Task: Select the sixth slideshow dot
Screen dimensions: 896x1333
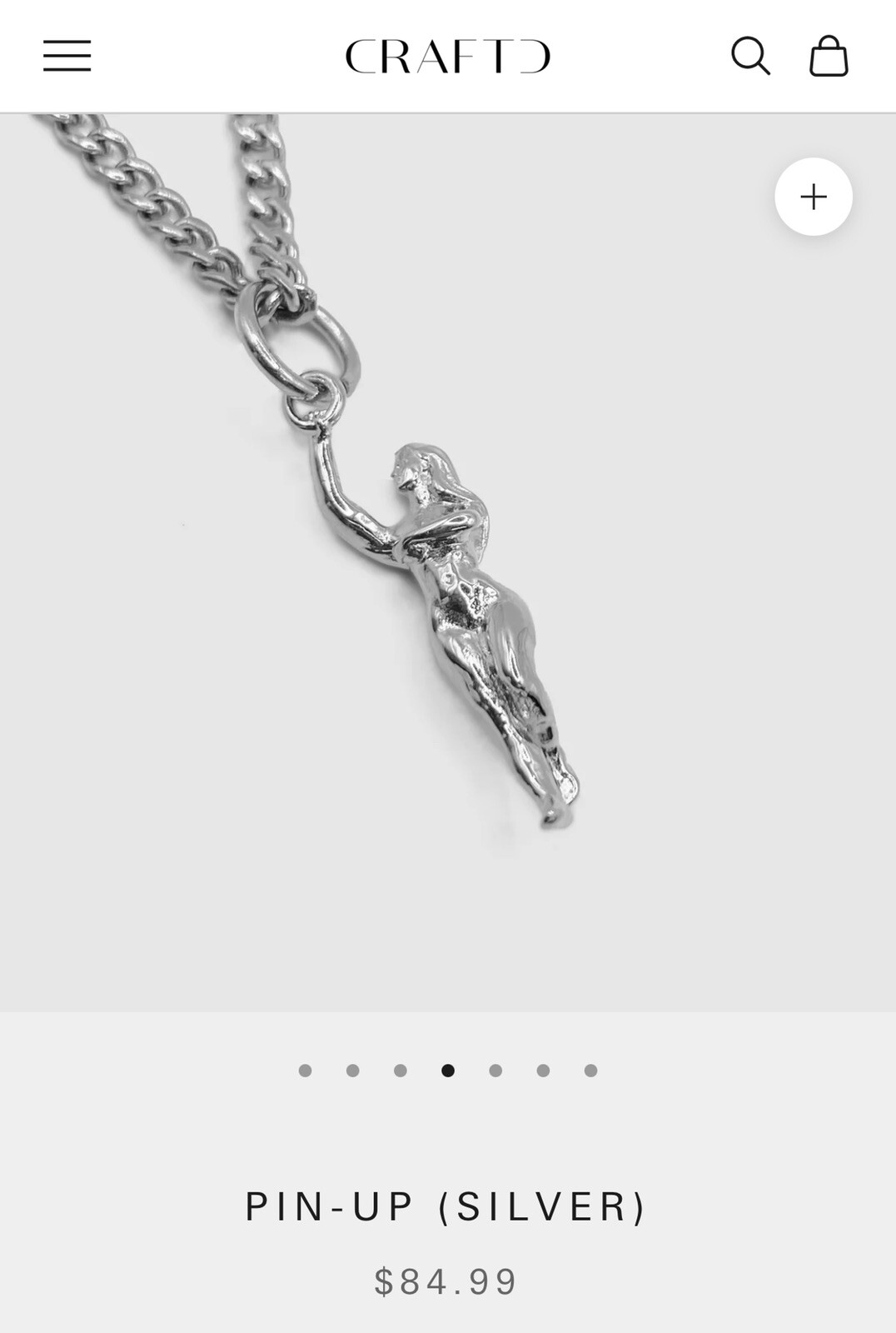Action: (544, 1071)
